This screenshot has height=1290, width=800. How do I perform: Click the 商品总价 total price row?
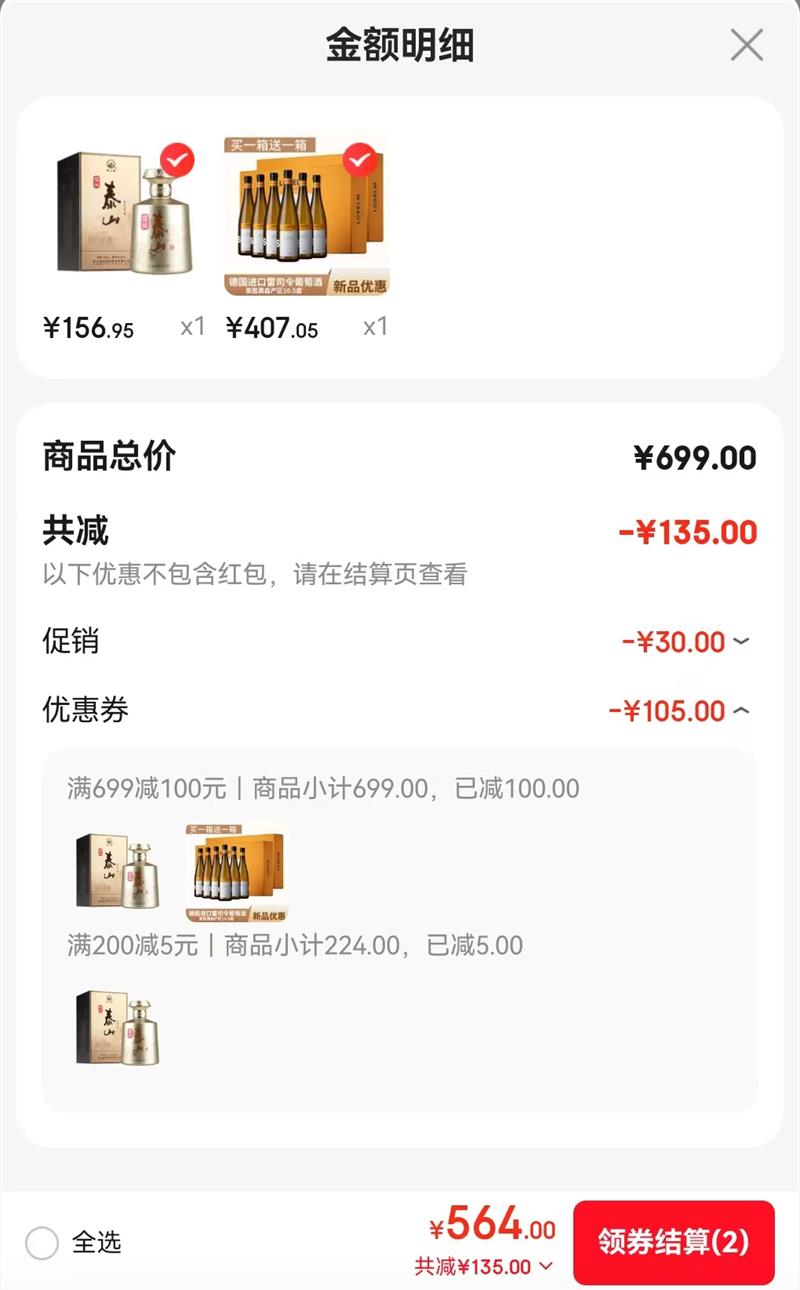(x=400, y=456)
